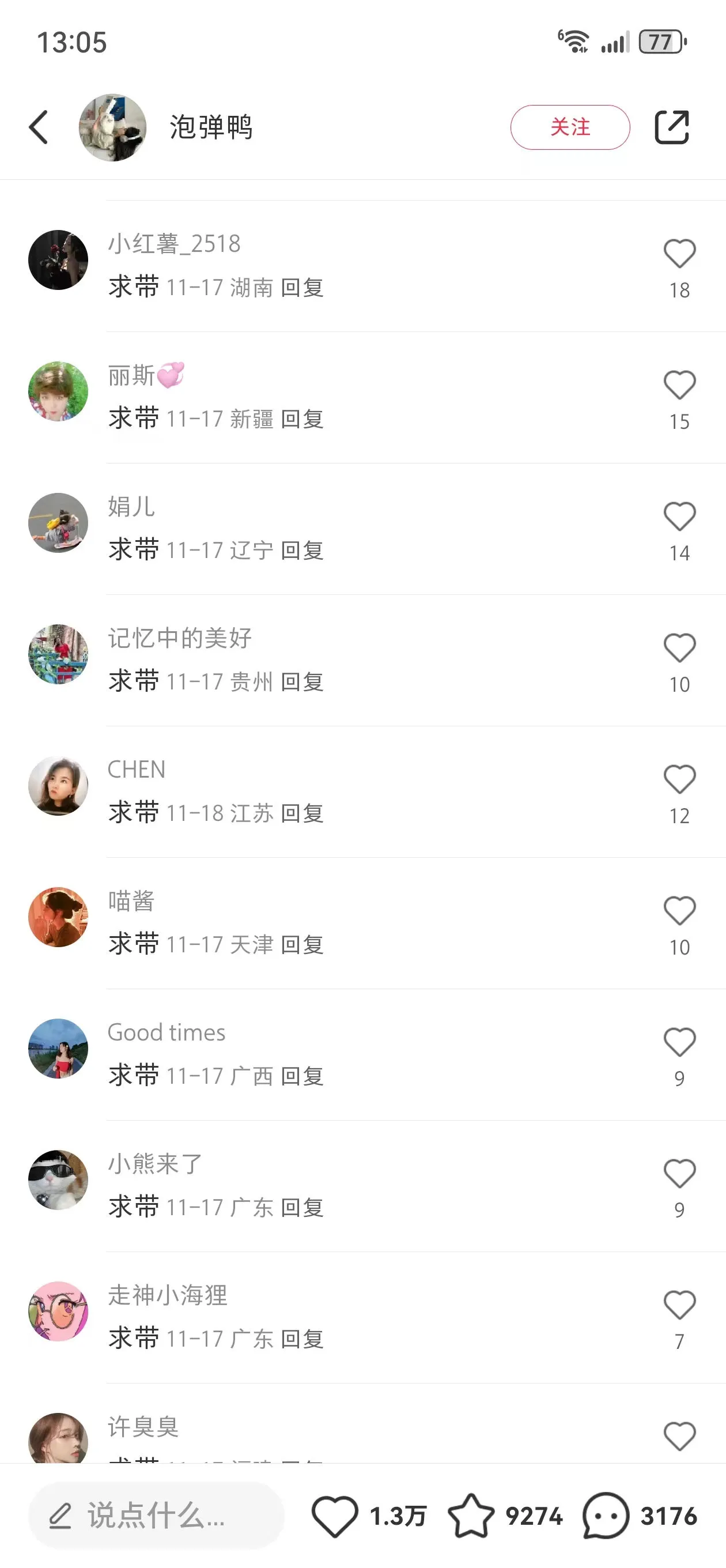Open CHEN's profile picture
726x1568 pixels.
pos(58,785)
